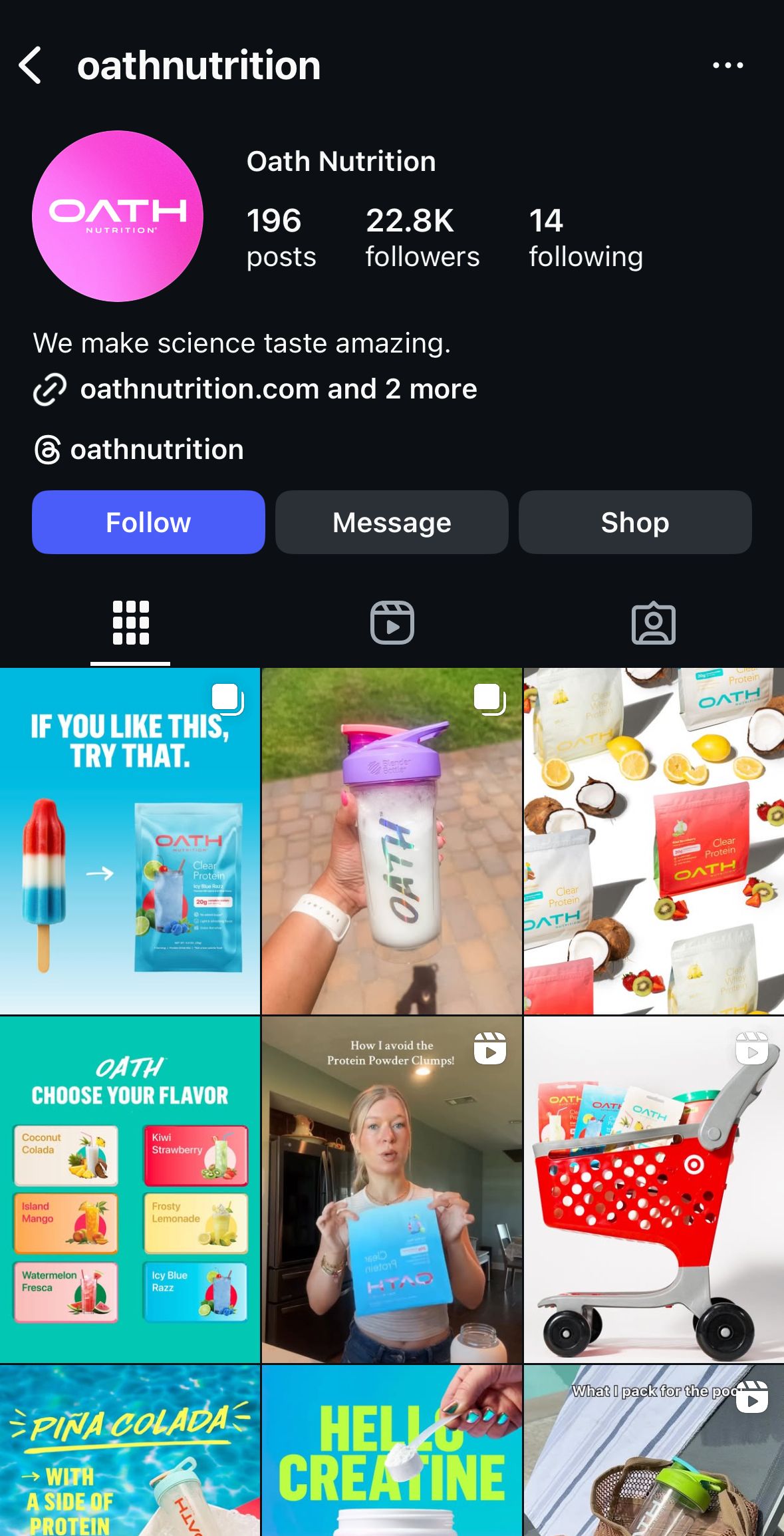
Task: Play the Protein Powder Clumps reel
Action: (392, 1189)
